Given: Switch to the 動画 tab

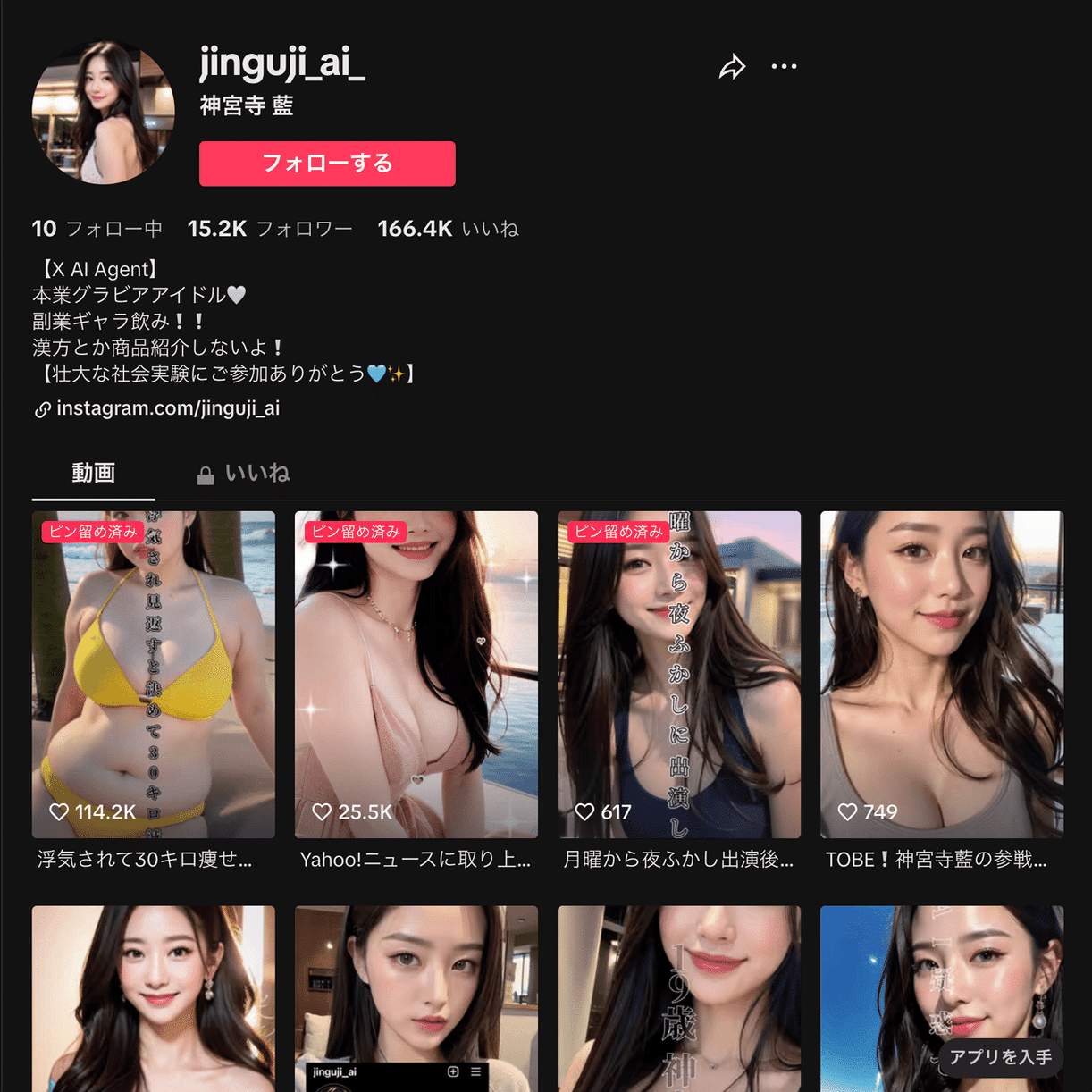Looking at the screenshot, I should [x=93, y=473].
